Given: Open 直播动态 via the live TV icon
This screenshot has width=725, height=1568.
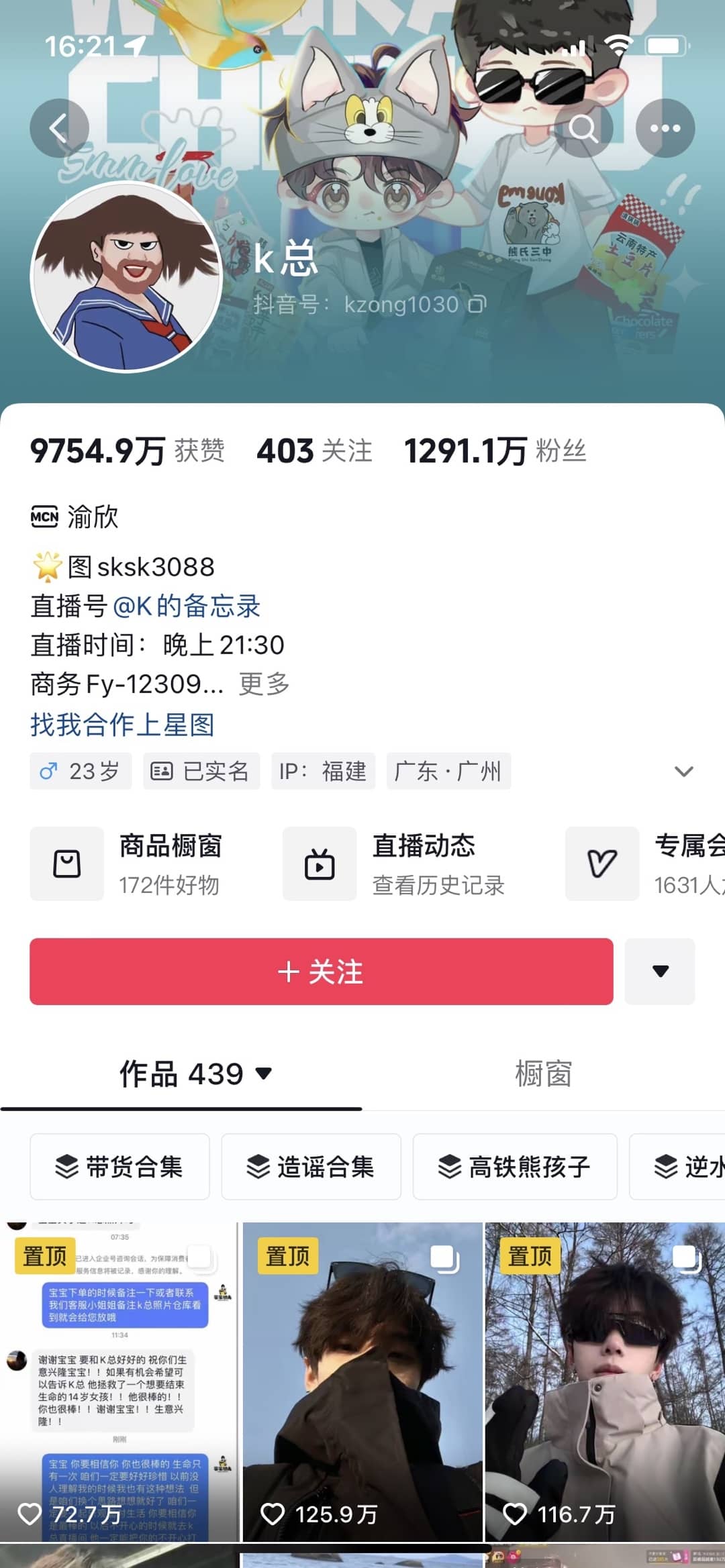Looking at the screenshot, I should (x=320, y=864).
